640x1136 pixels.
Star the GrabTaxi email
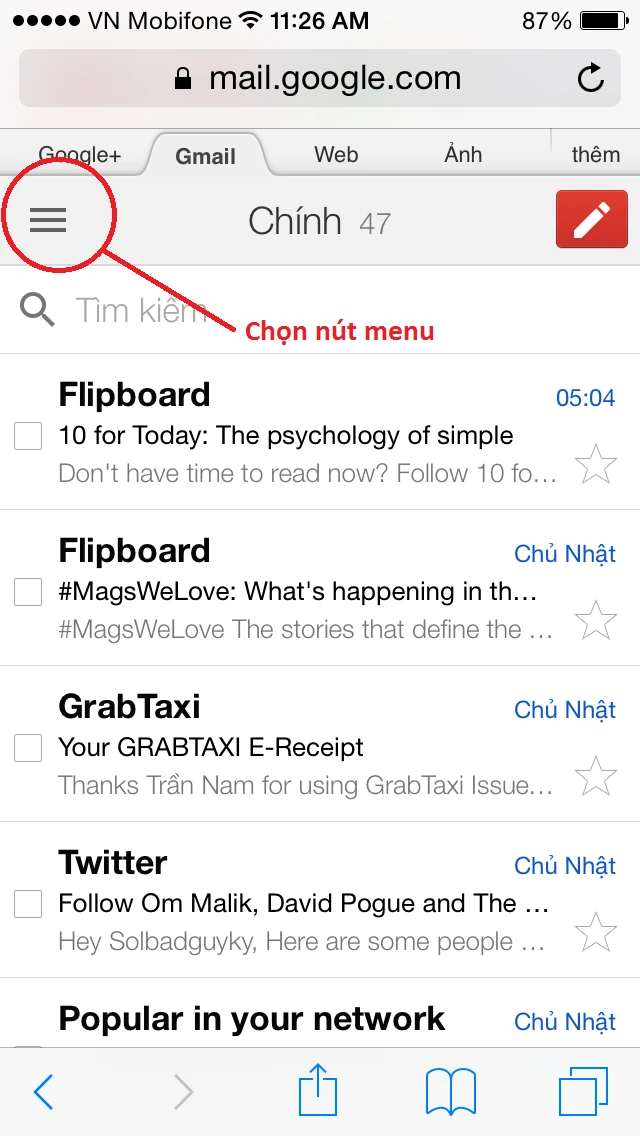(x=596, y=776)
